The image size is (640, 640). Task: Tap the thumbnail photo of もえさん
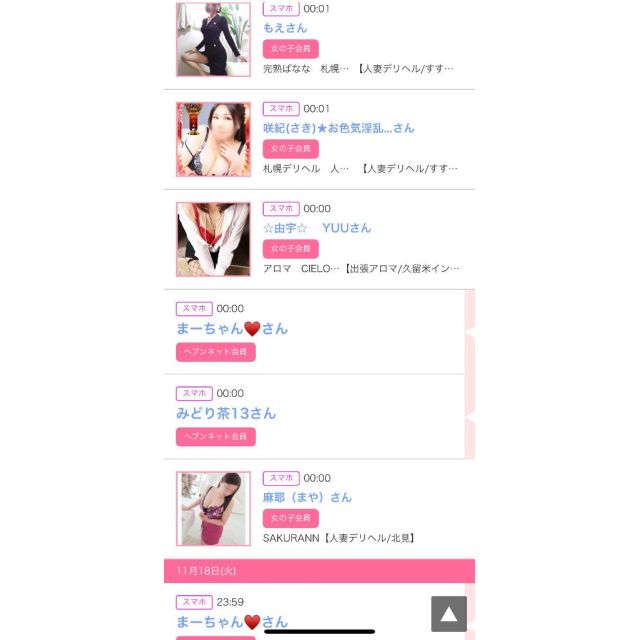[213, 39]
